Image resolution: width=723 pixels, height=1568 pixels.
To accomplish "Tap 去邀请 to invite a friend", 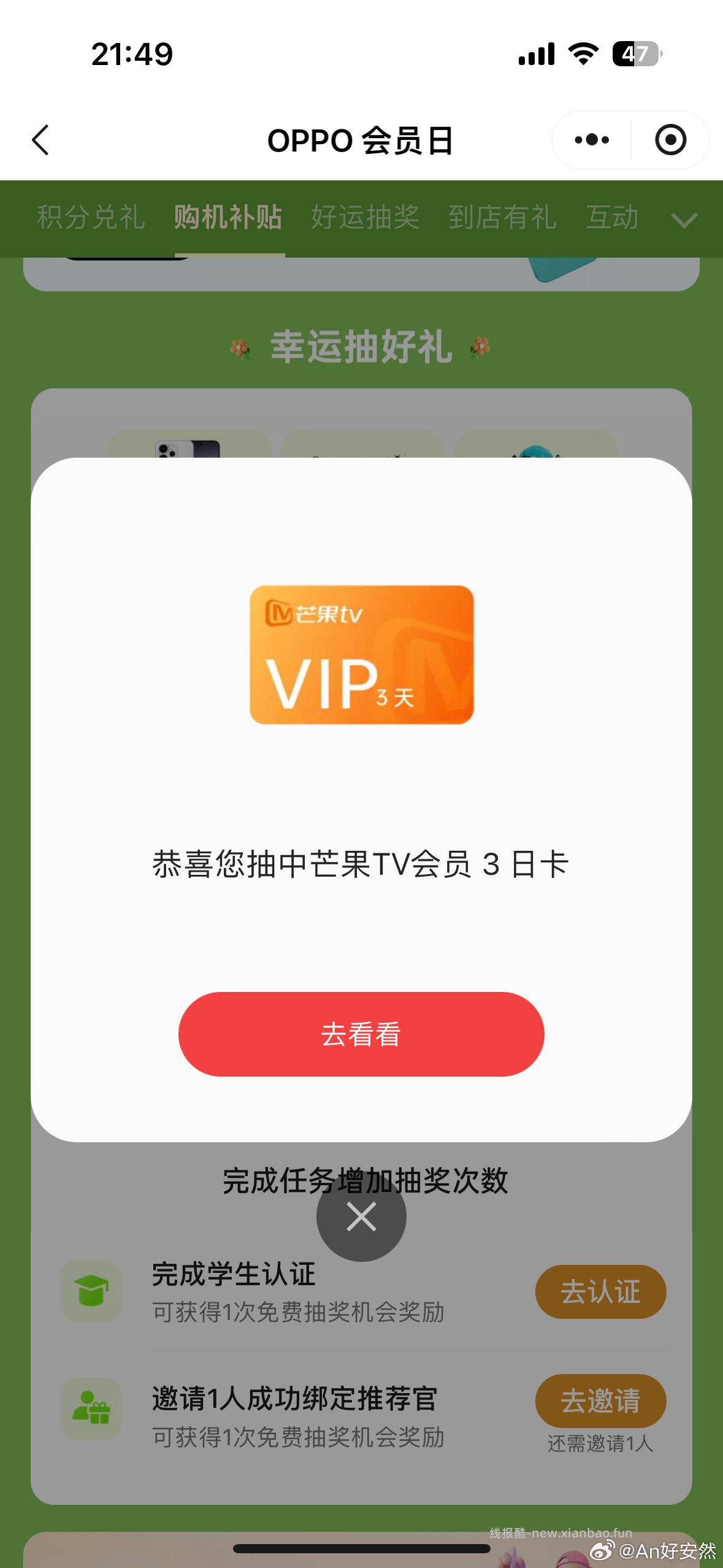I will (x=600, y=1401).
